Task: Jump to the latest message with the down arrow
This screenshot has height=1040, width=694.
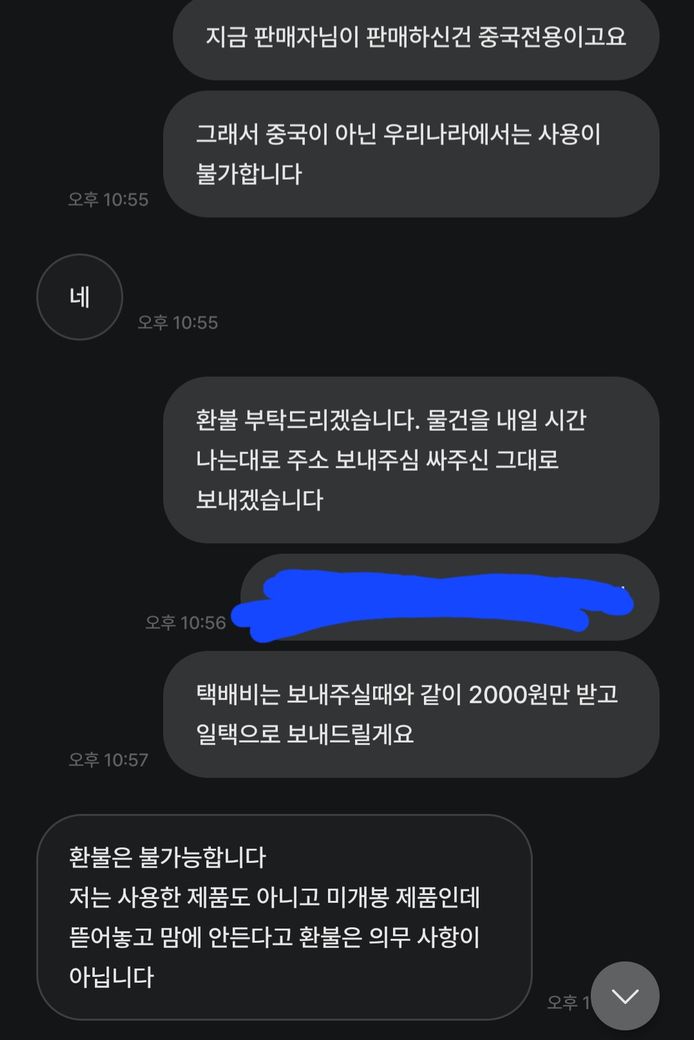Action: [625, 996]
